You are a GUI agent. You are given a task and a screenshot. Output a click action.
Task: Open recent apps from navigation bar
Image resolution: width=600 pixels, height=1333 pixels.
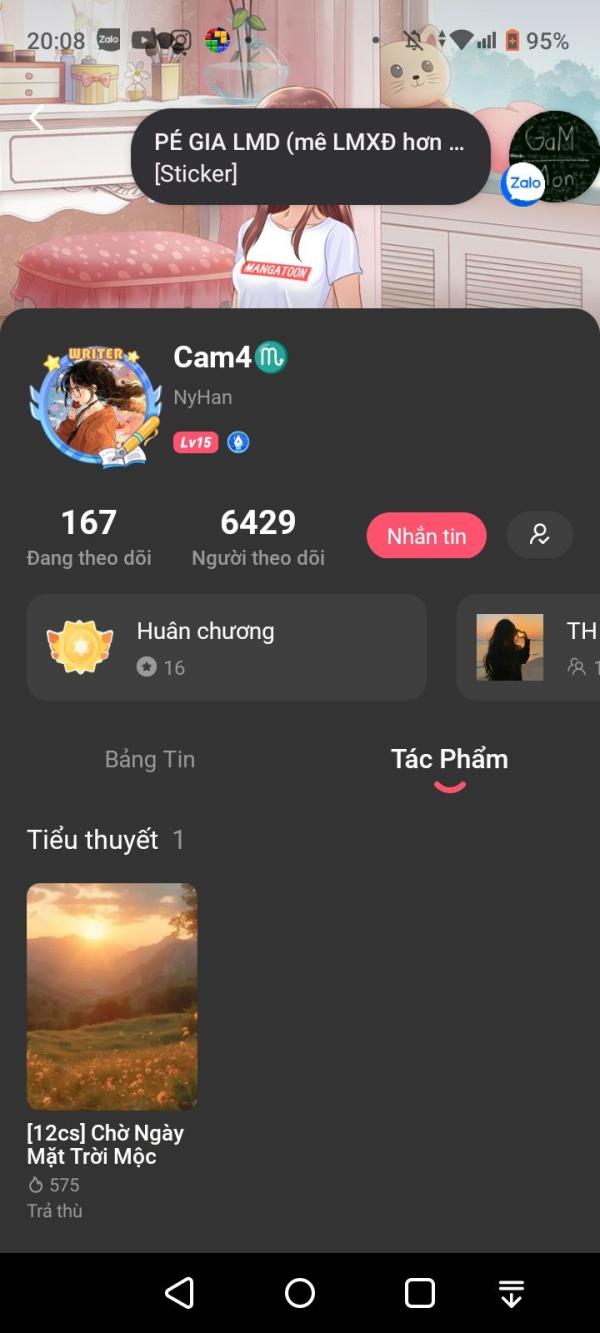(420, 1293)
